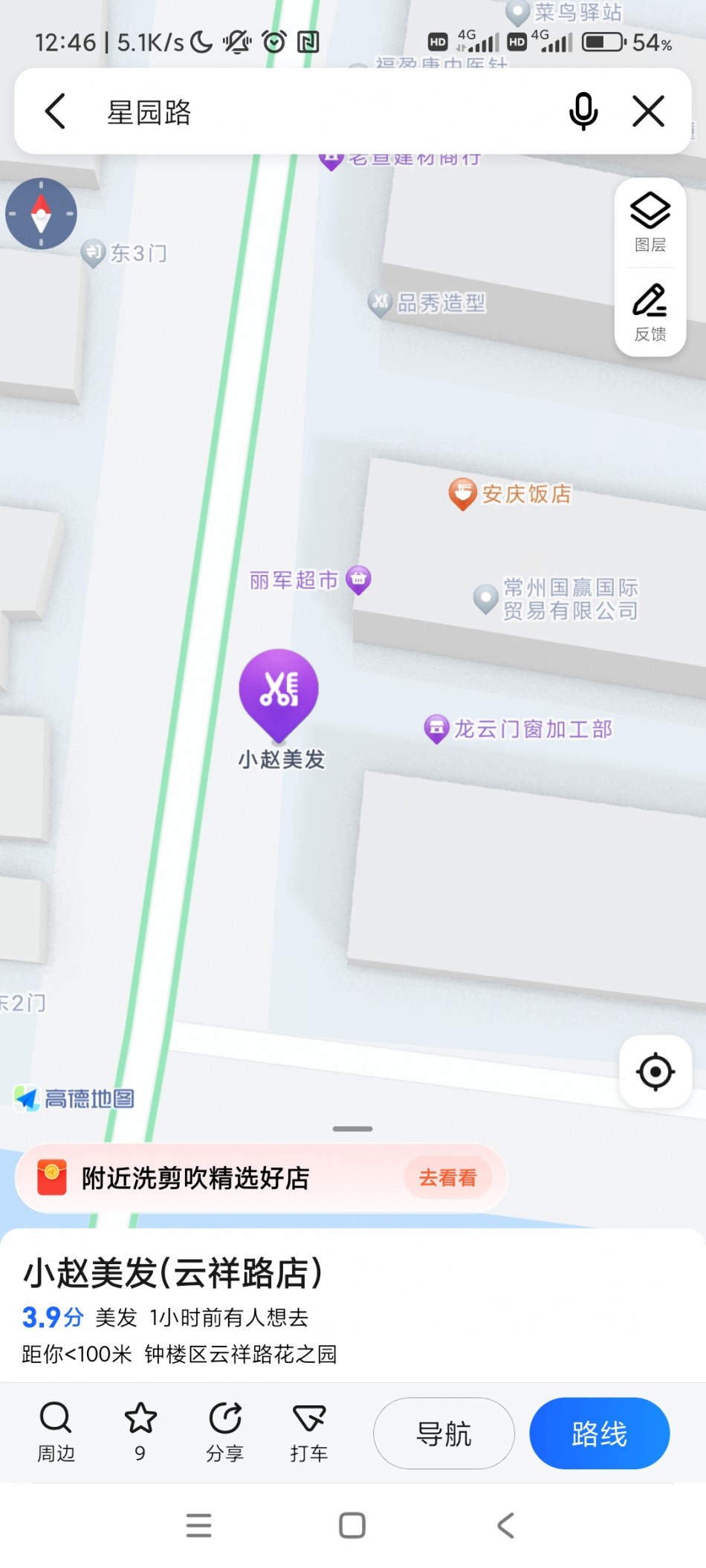
Task: Open the 反馈 feedback option
Action: (650, 313)
